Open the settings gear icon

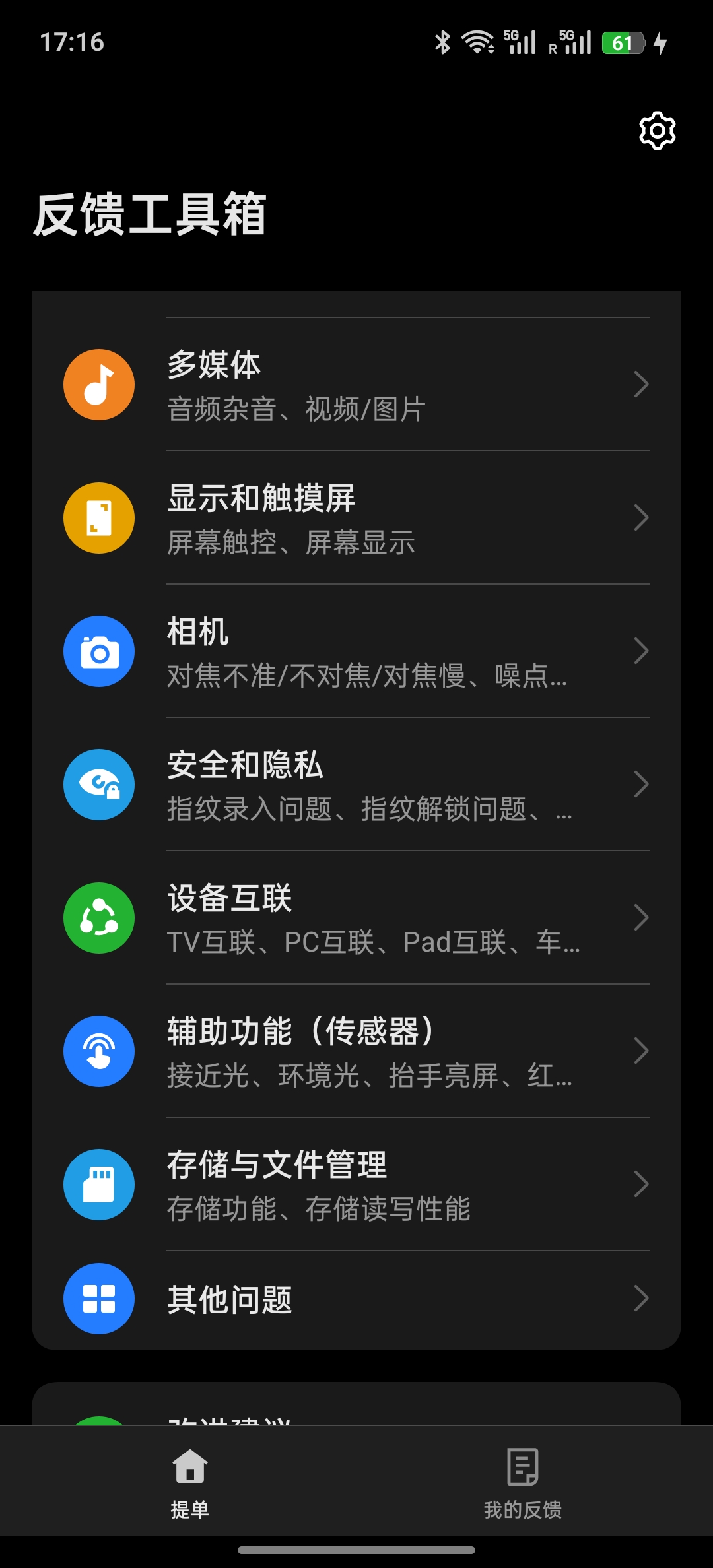[657, 131]
